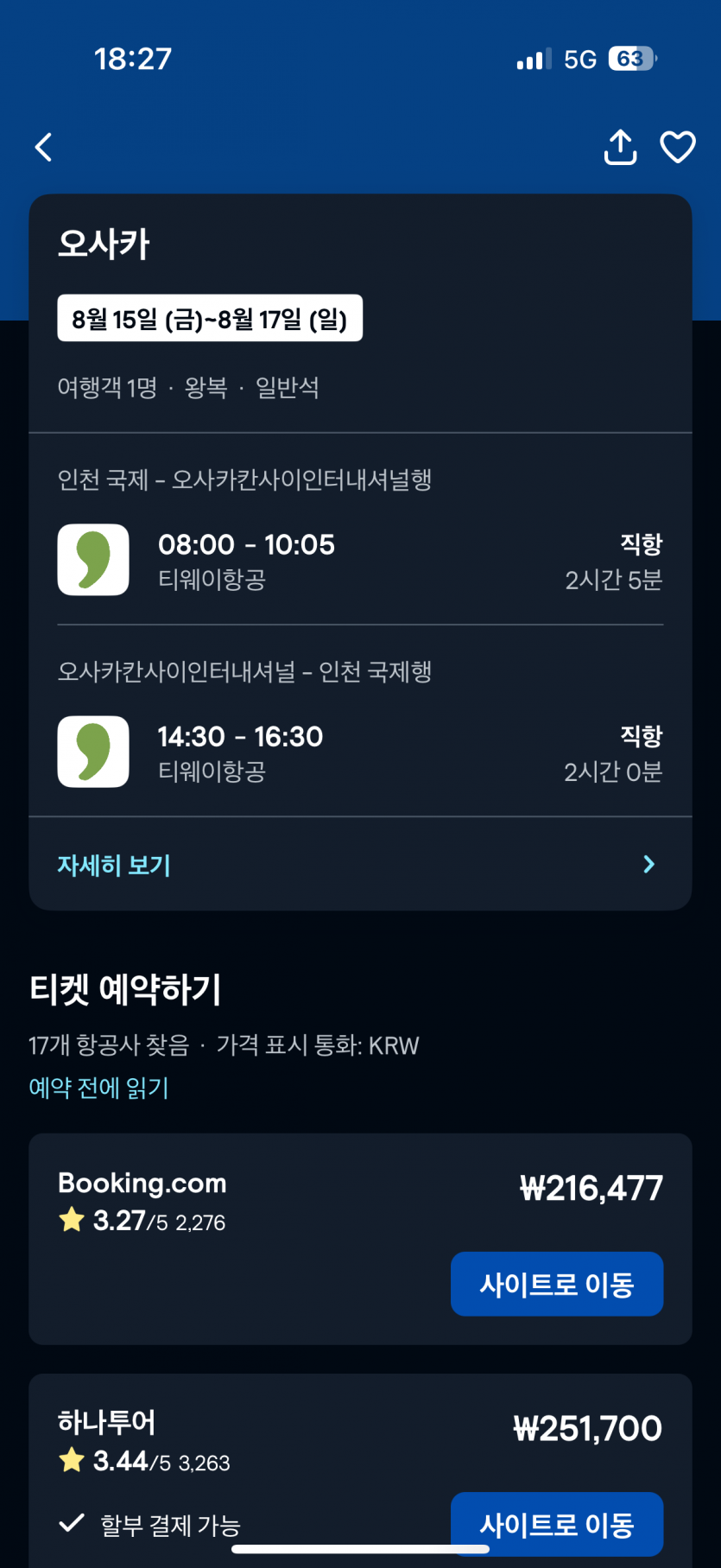Go to the 하나투어 site for ₩251,700
Screen dimensions: 721x1568
click(557, 1524)
